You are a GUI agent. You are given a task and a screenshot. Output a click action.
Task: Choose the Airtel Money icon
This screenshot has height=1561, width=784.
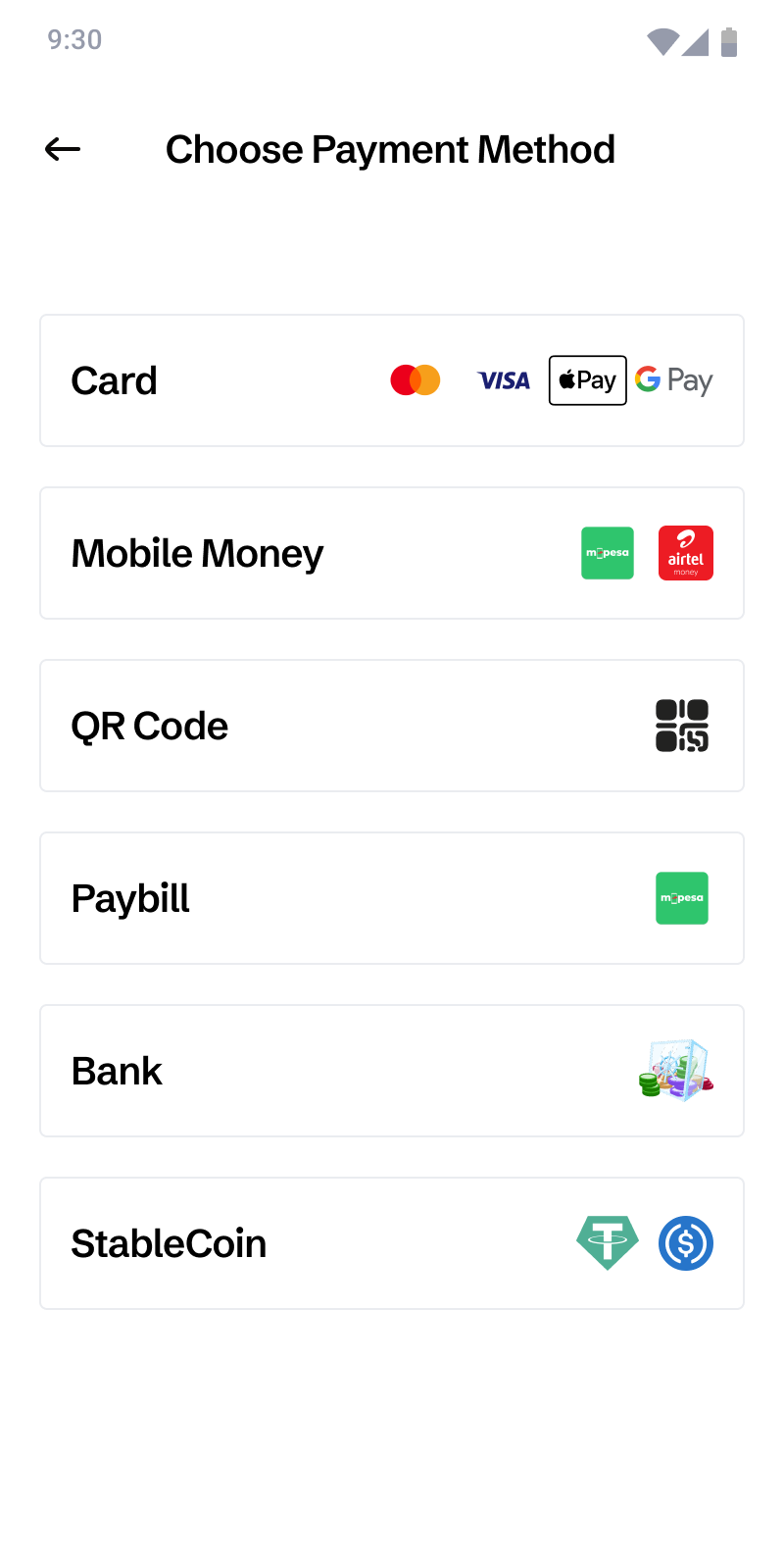click(685, 552)
